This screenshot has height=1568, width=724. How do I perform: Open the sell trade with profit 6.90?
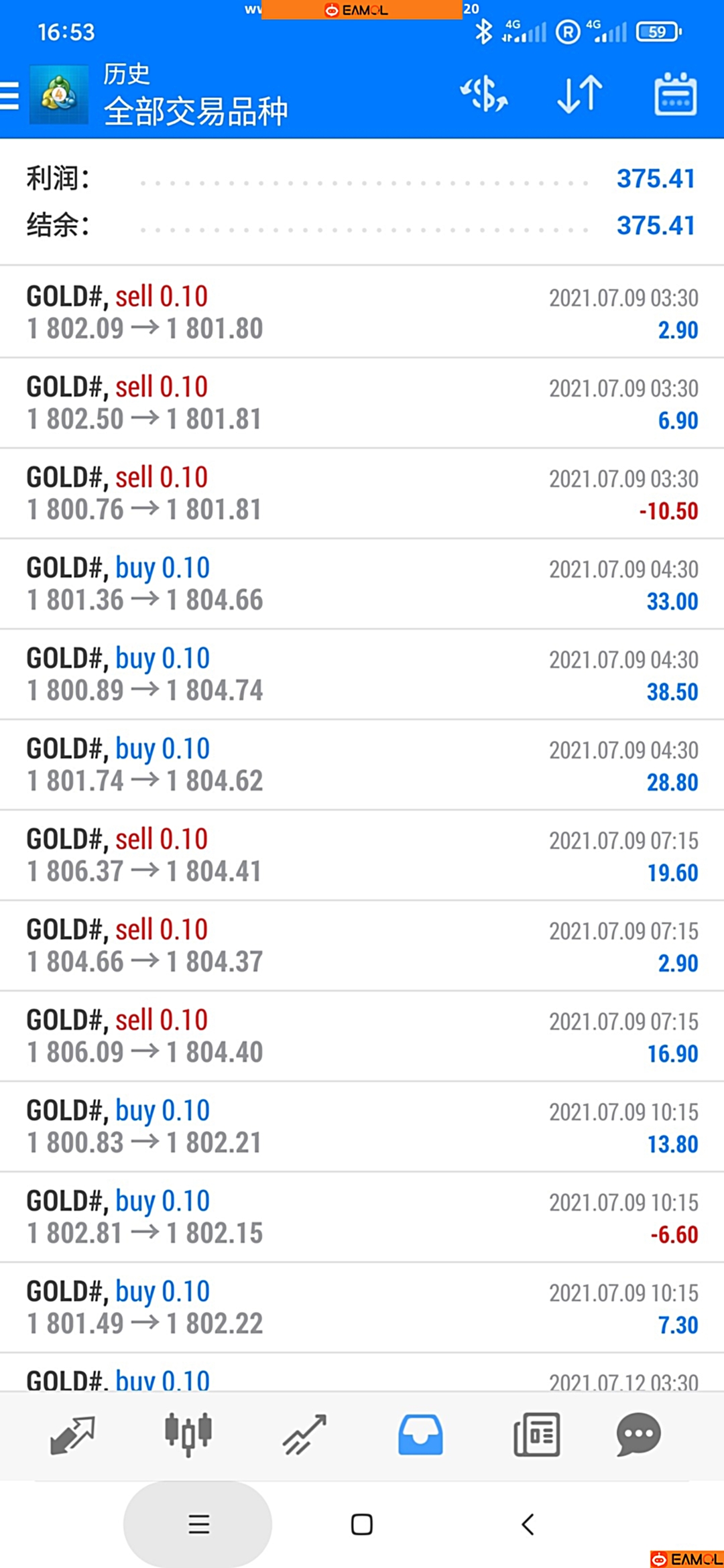362,403
